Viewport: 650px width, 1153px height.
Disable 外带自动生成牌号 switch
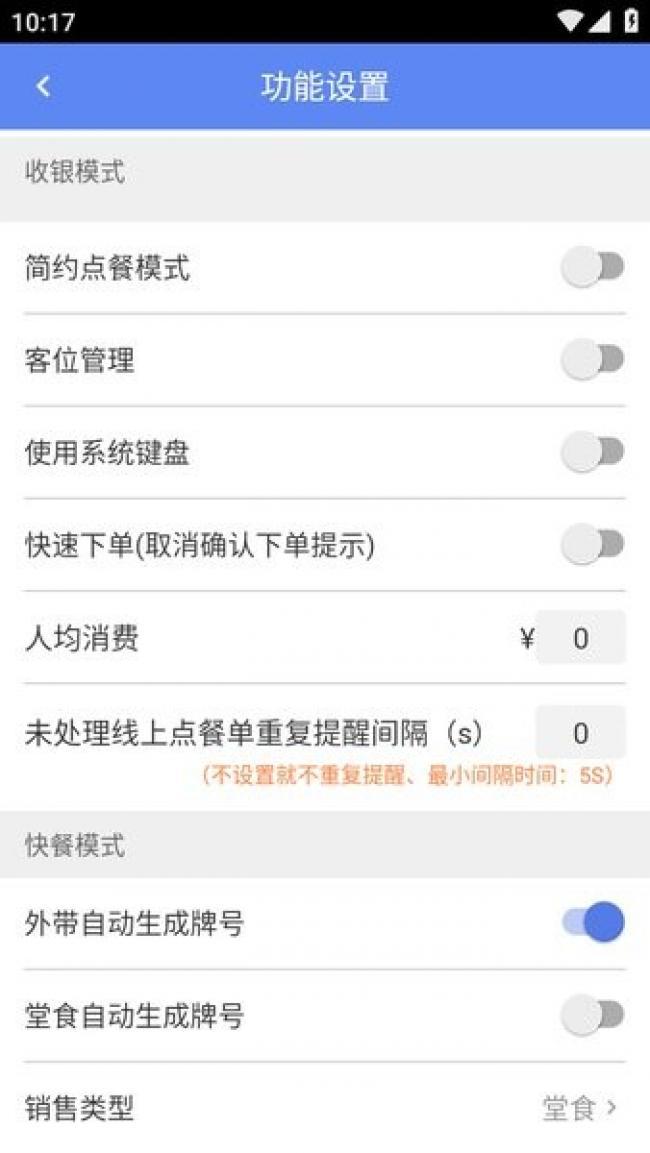(x=593, y=923)
